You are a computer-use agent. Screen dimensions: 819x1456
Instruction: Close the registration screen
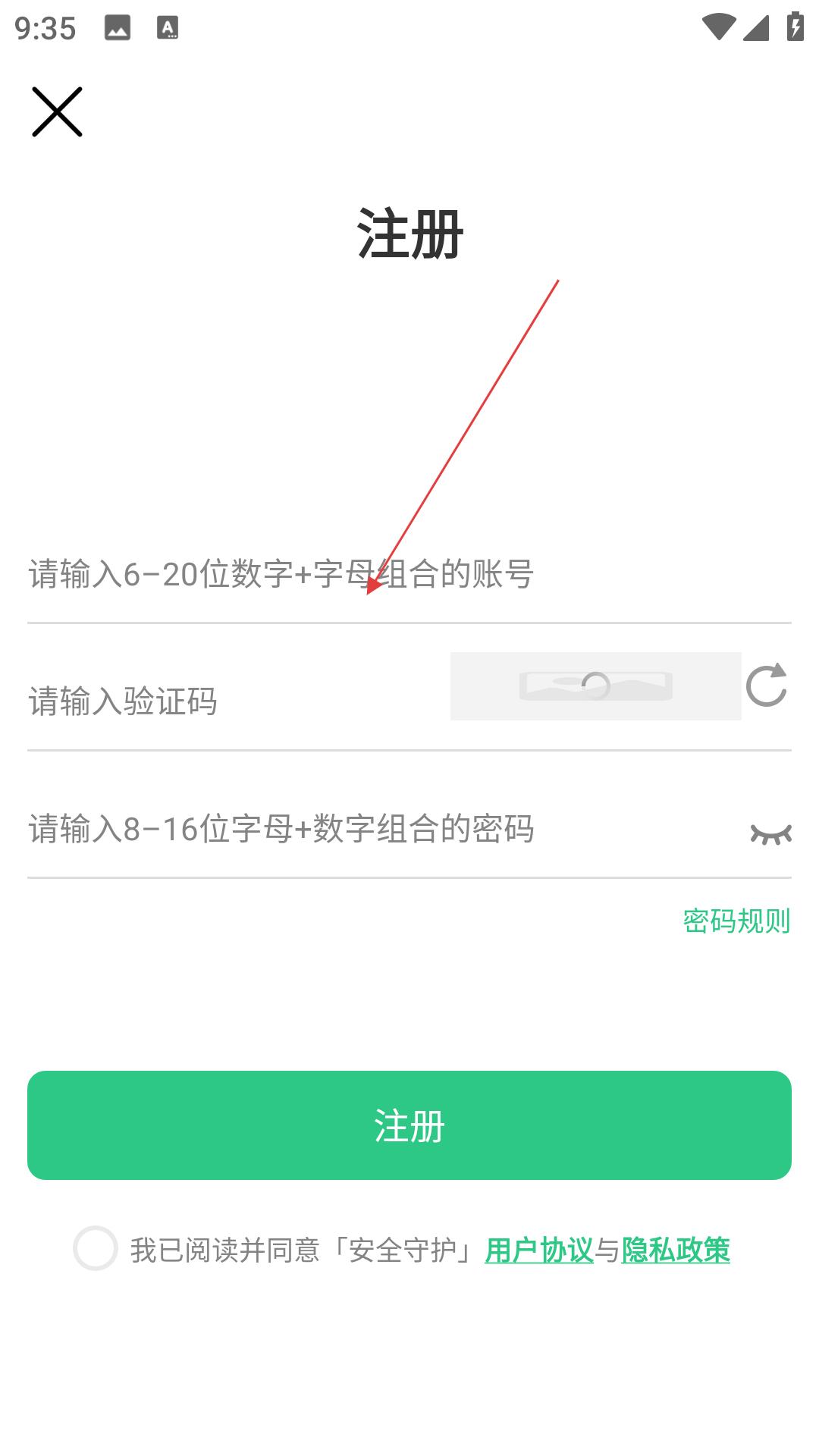tap(57, 111)
